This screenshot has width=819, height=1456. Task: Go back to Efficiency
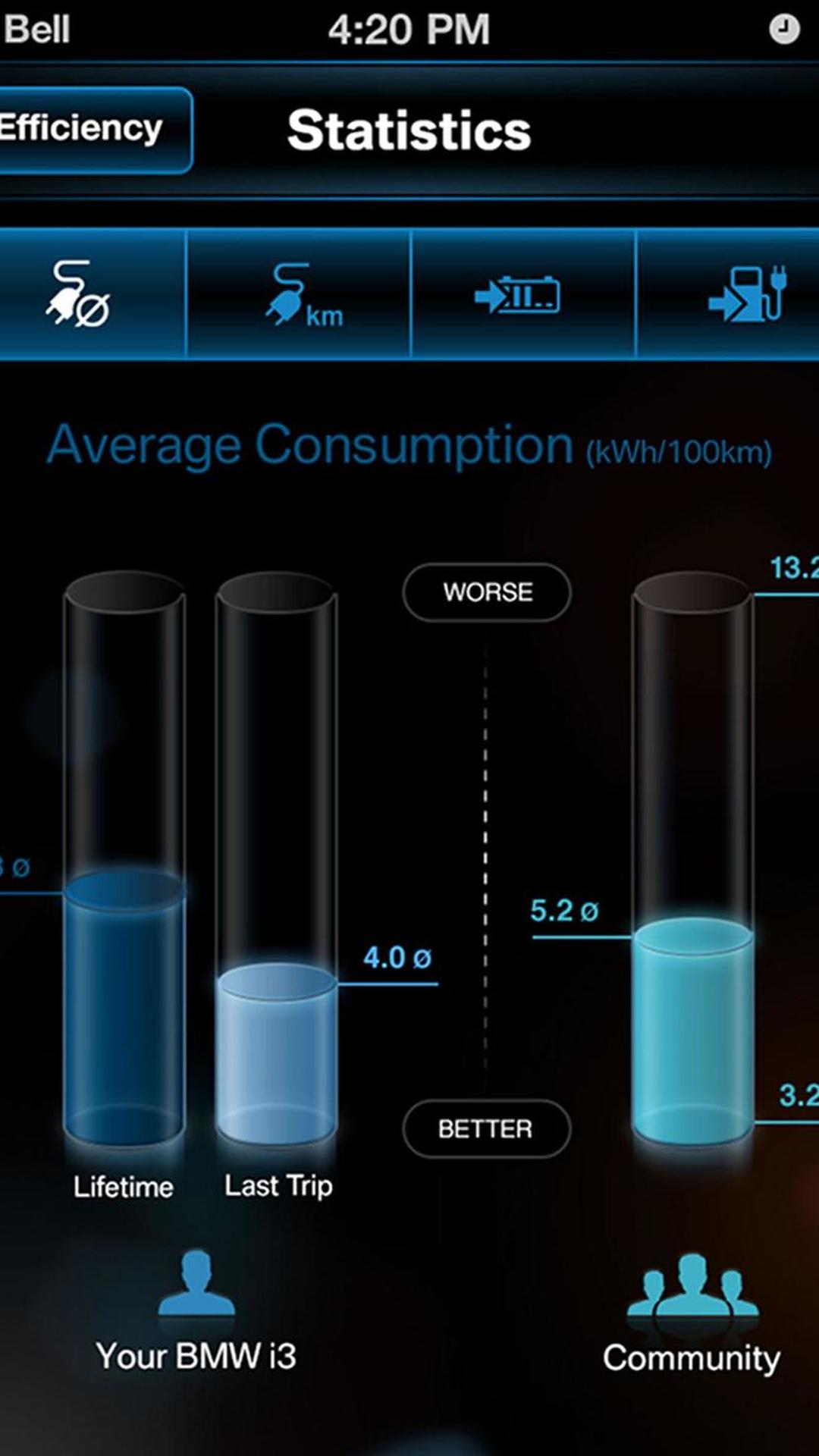click(94, 130)
